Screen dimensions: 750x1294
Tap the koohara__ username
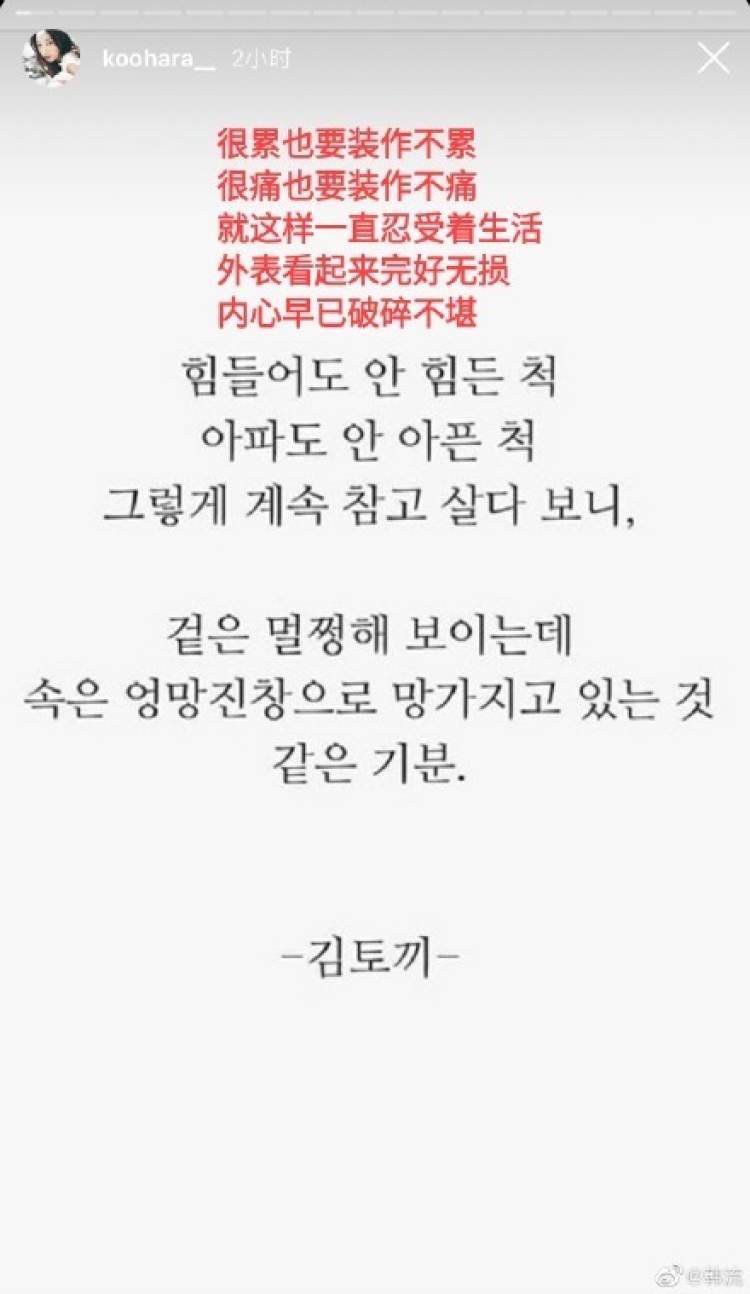click(x=158, y=59)
